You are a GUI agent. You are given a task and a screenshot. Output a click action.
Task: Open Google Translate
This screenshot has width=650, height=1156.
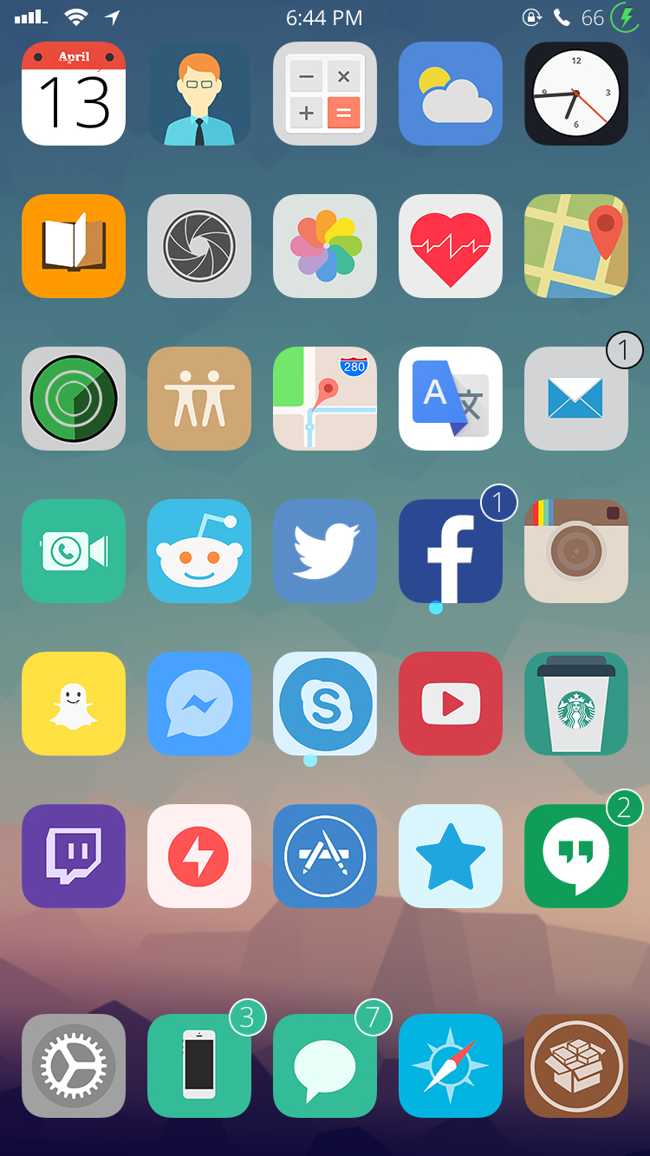(451, 398)
